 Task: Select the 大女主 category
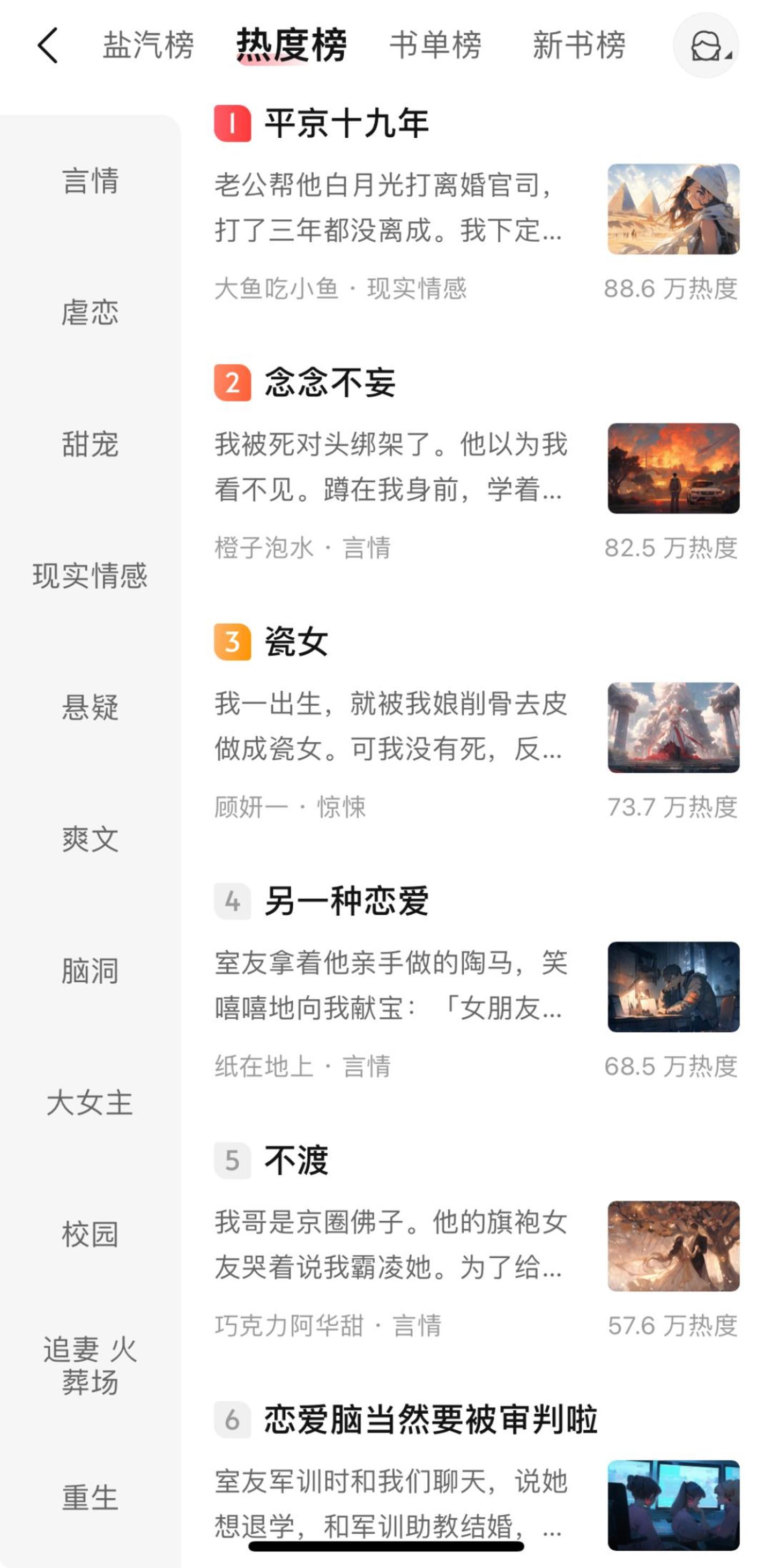tap(90, 1102)
